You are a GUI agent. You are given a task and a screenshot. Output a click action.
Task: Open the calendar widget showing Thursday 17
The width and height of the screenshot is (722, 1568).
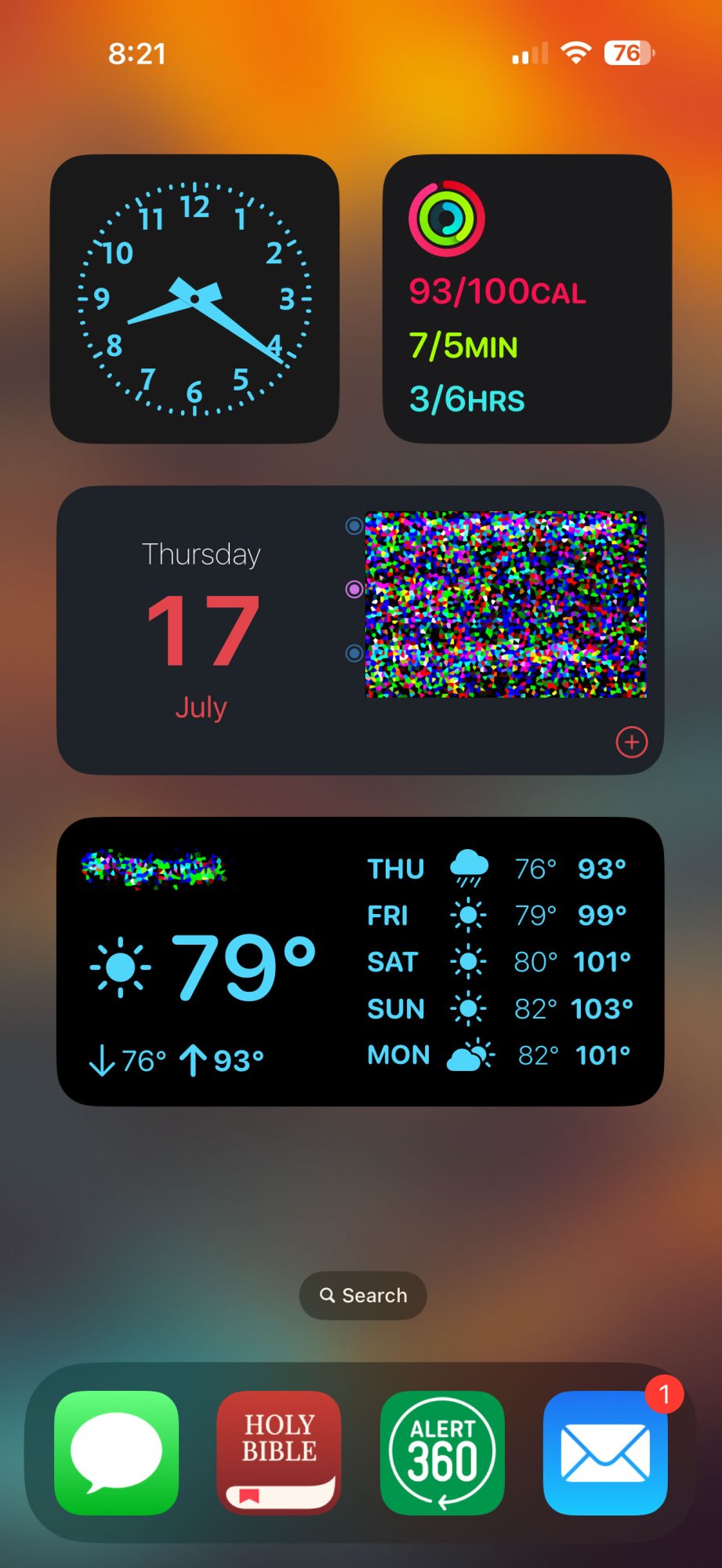point(201,630)
